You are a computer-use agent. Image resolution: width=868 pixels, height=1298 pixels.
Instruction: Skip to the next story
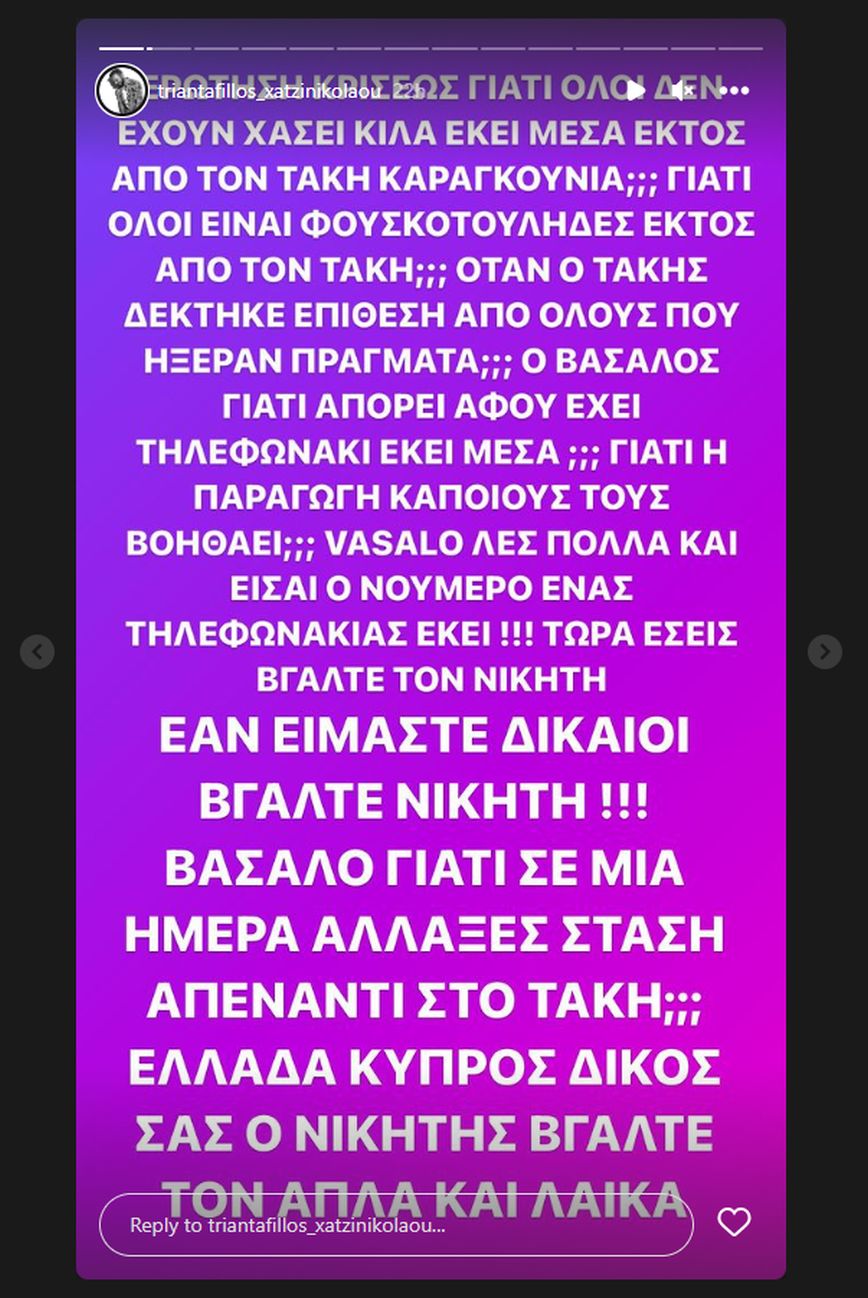pyautogui.click(x=825, y=652)
